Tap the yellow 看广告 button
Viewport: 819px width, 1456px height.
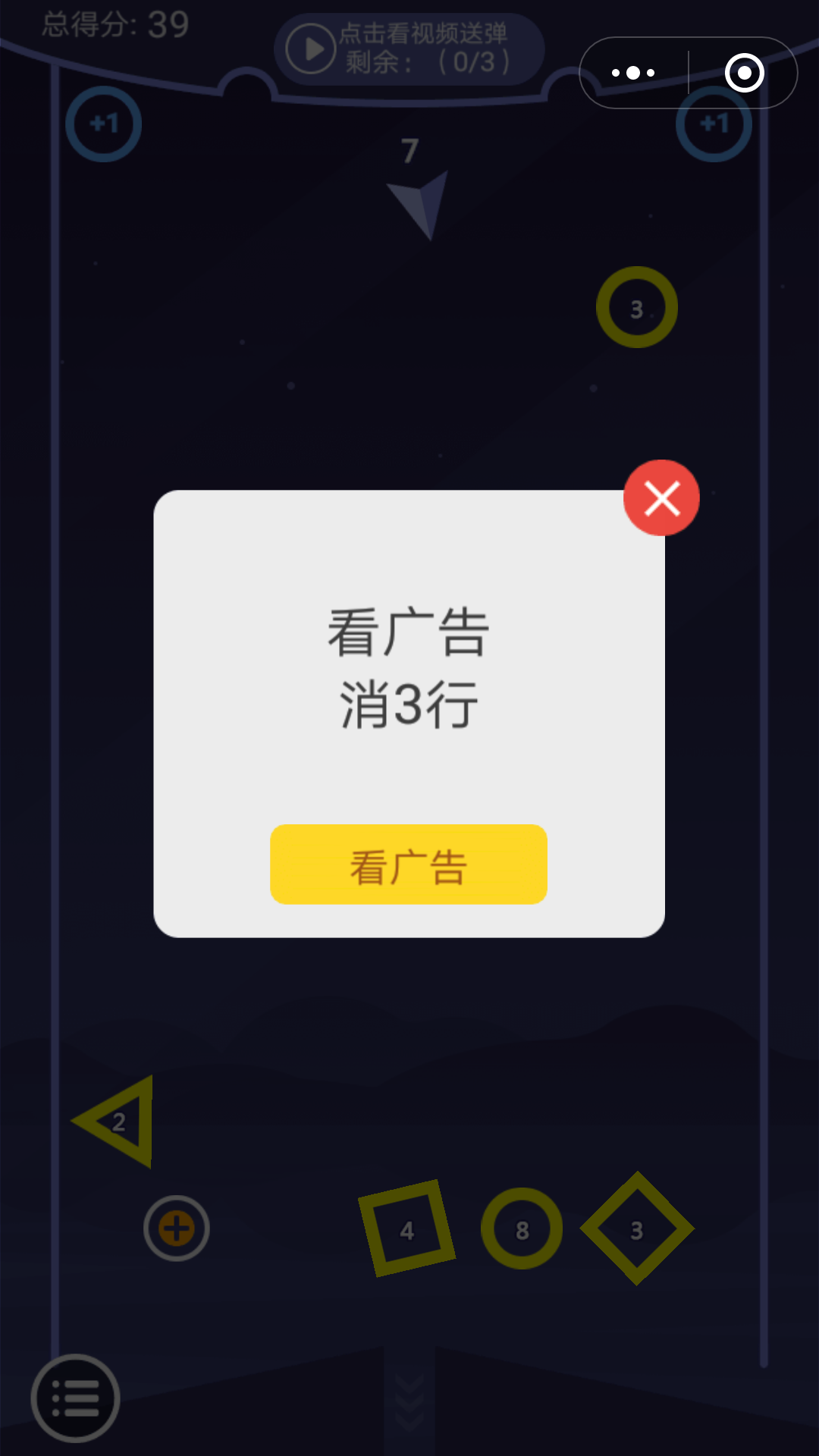409,864
